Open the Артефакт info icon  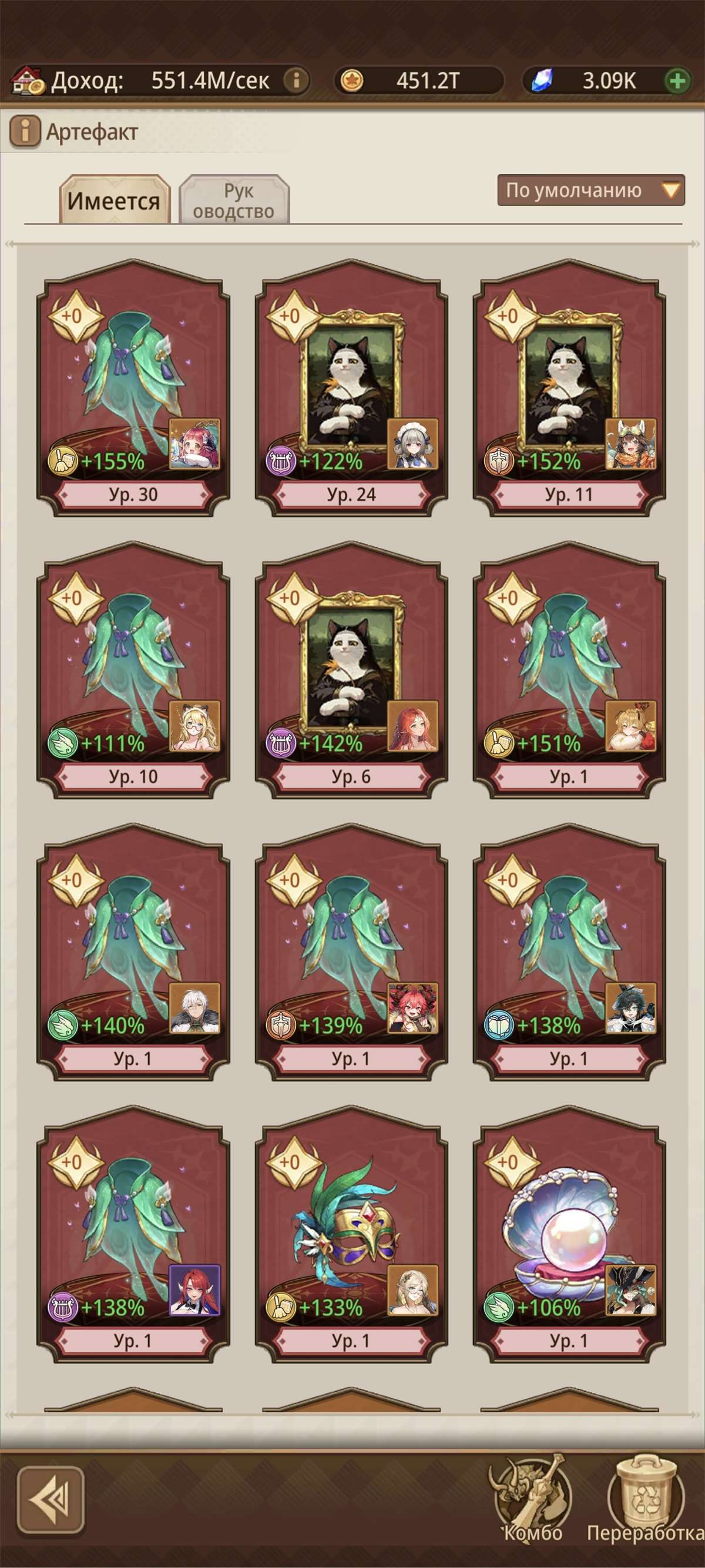pos(24,132)
